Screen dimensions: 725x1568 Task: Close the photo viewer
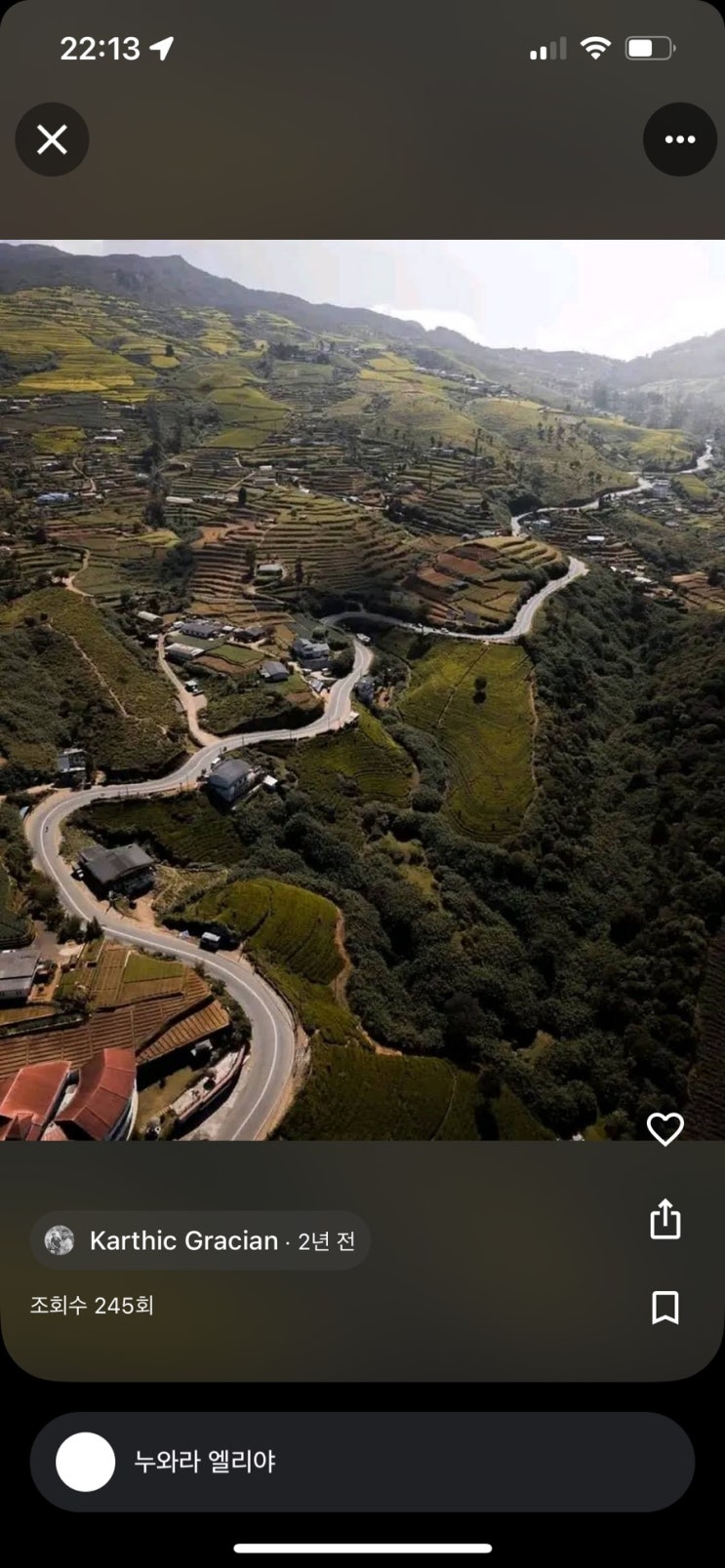(52, 139)
